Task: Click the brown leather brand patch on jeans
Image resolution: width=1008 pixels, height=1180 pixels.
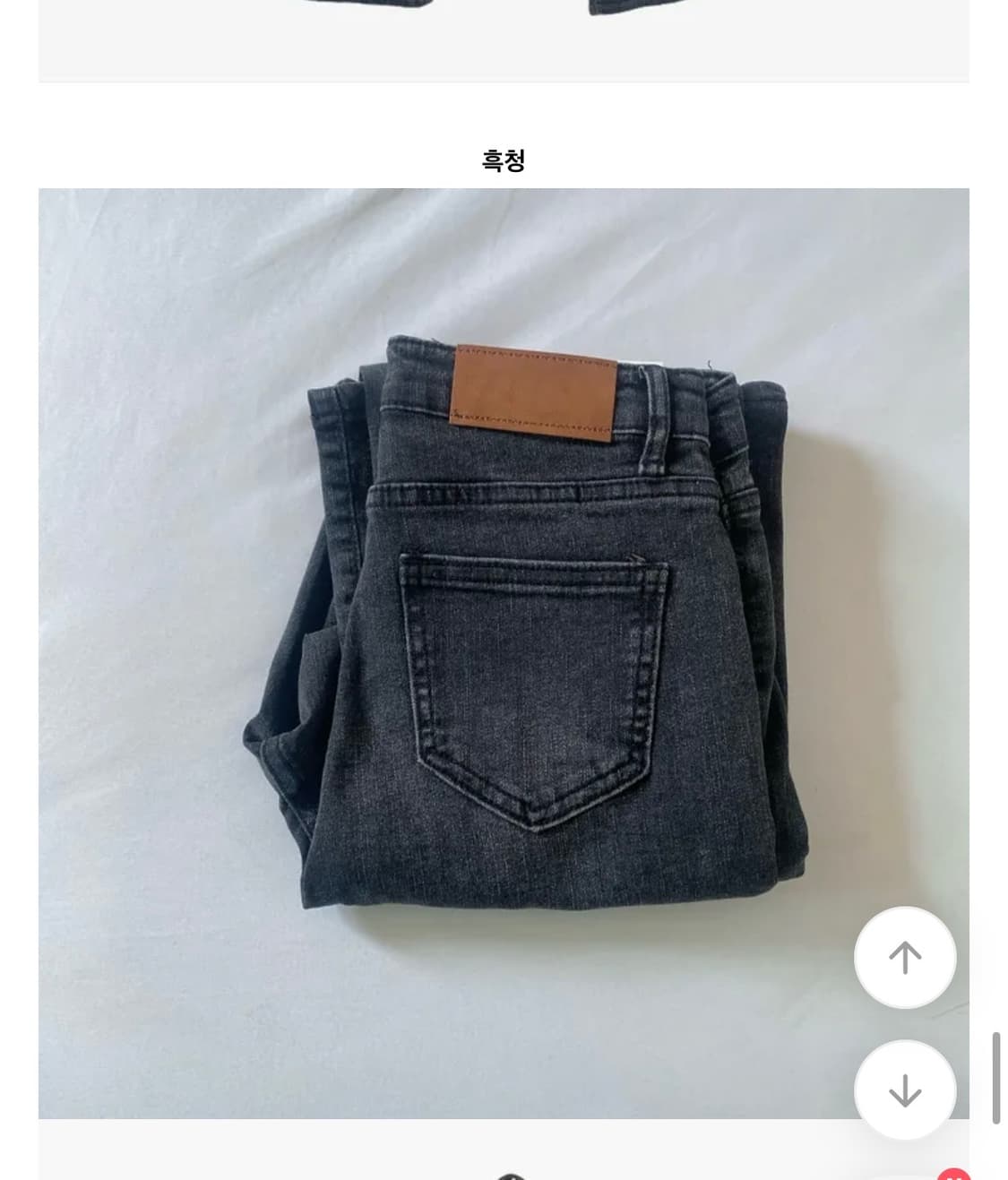Action: click(x=535, y=389)
